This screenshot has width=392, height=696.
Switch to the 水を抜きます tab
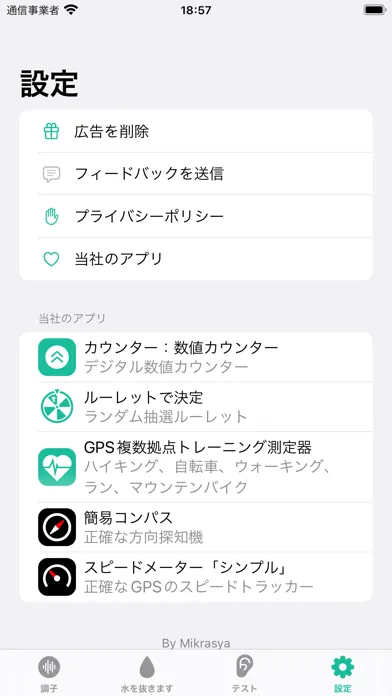click(147, 673)
